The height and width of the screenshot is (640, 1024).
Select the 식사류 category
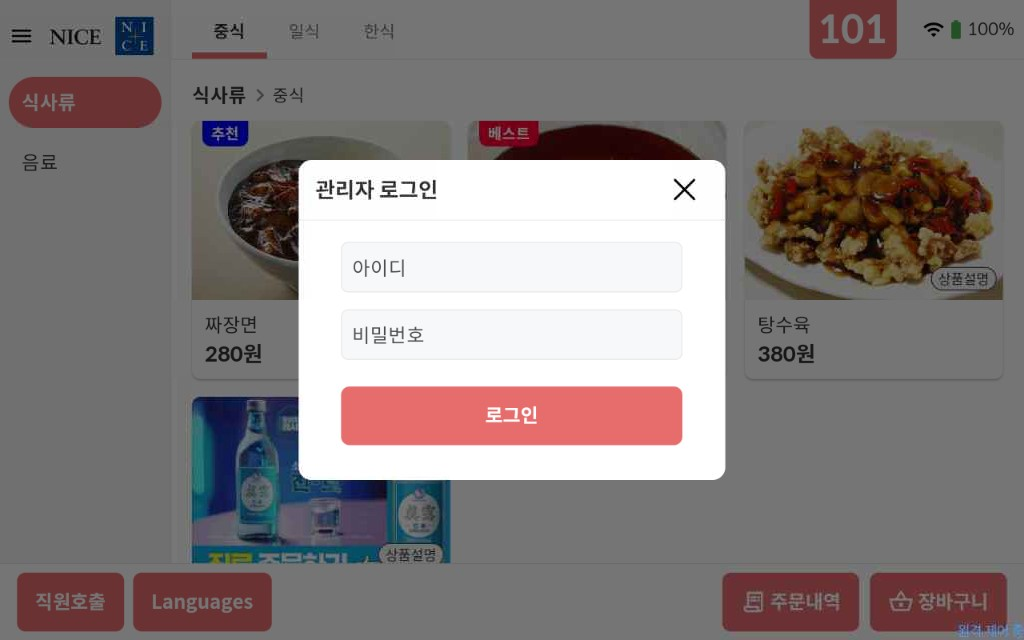[x=84, y=102]
